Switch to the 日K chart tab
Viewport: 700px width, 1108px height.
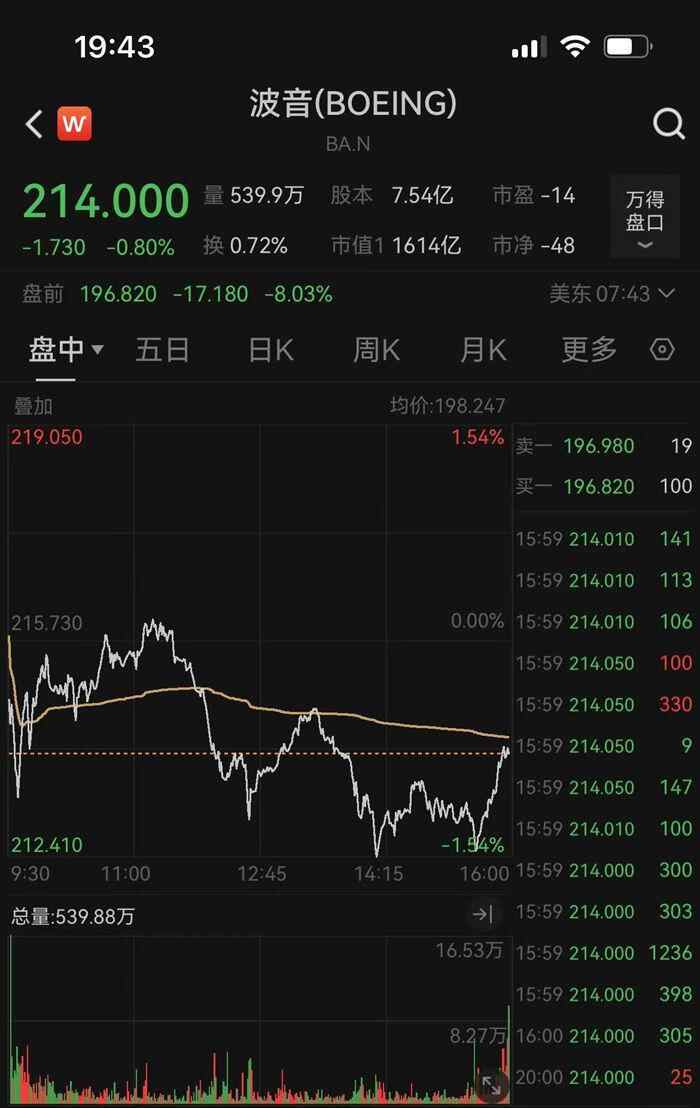(x=270, y=349)
